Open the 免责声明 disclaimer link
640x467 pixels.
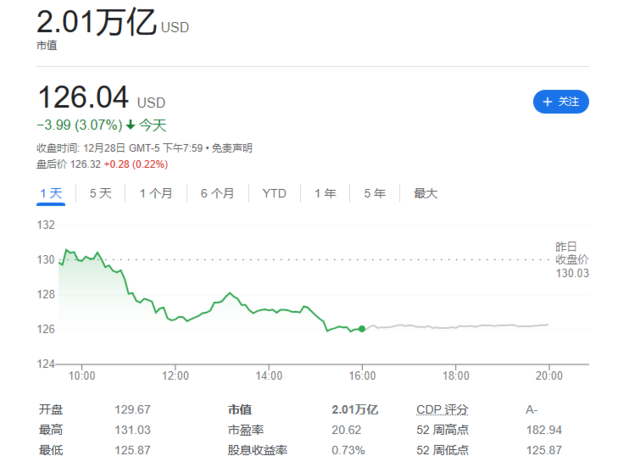coord(232,148)
